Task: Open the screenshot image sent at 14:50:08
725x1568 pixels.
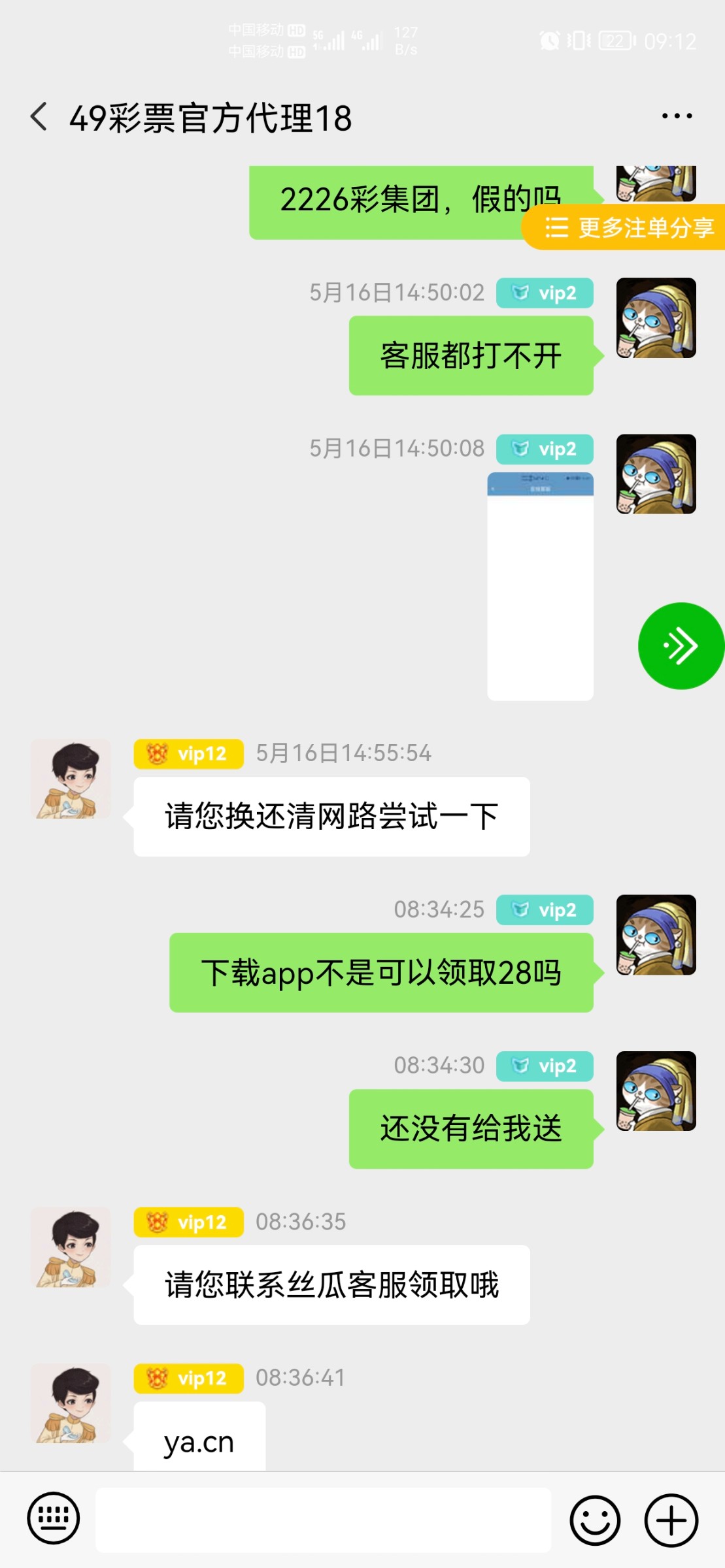Action: click(540, 586)
